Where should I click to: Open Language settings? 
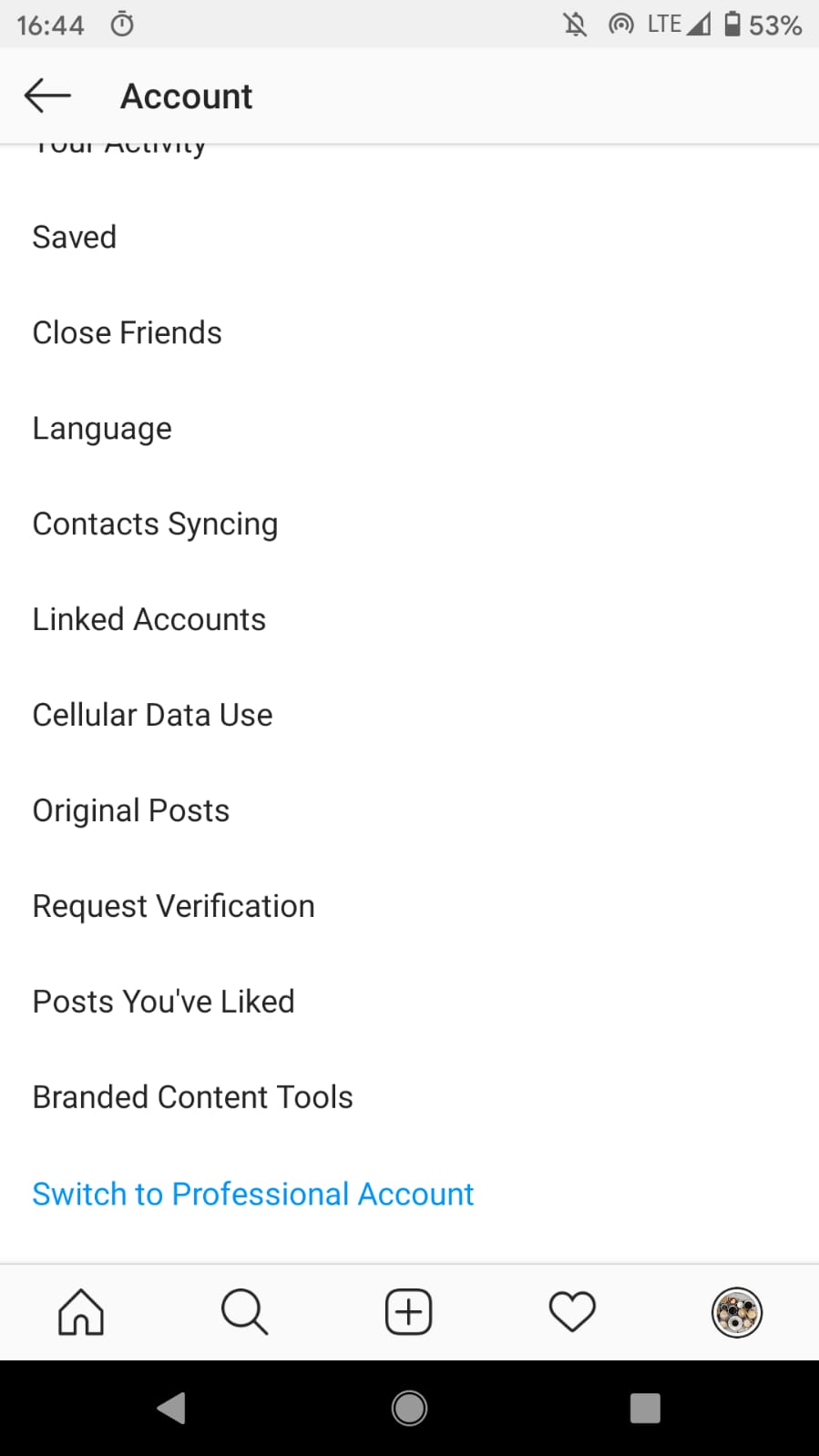(x=102, y=429)
